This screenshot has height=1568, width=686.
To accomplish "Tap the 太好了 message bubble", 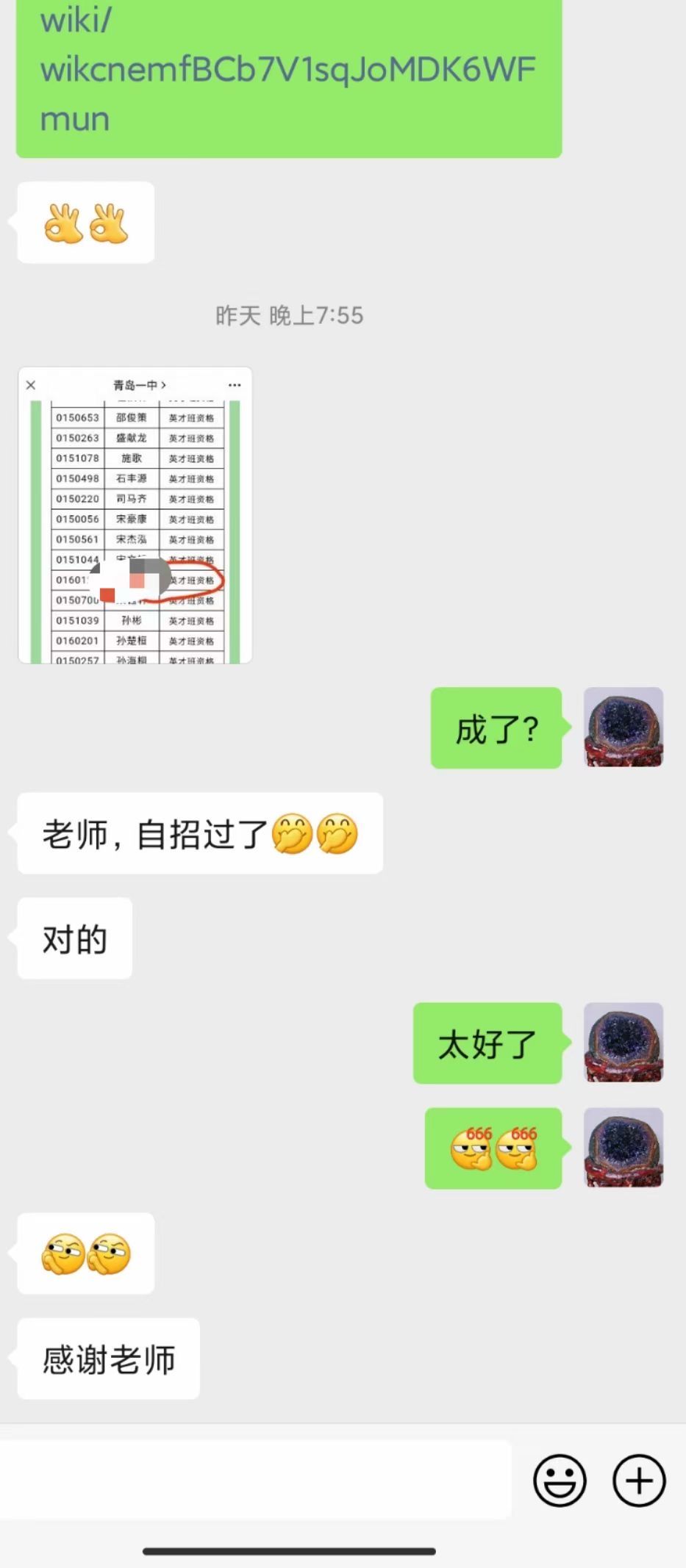I will (487, 1044).
